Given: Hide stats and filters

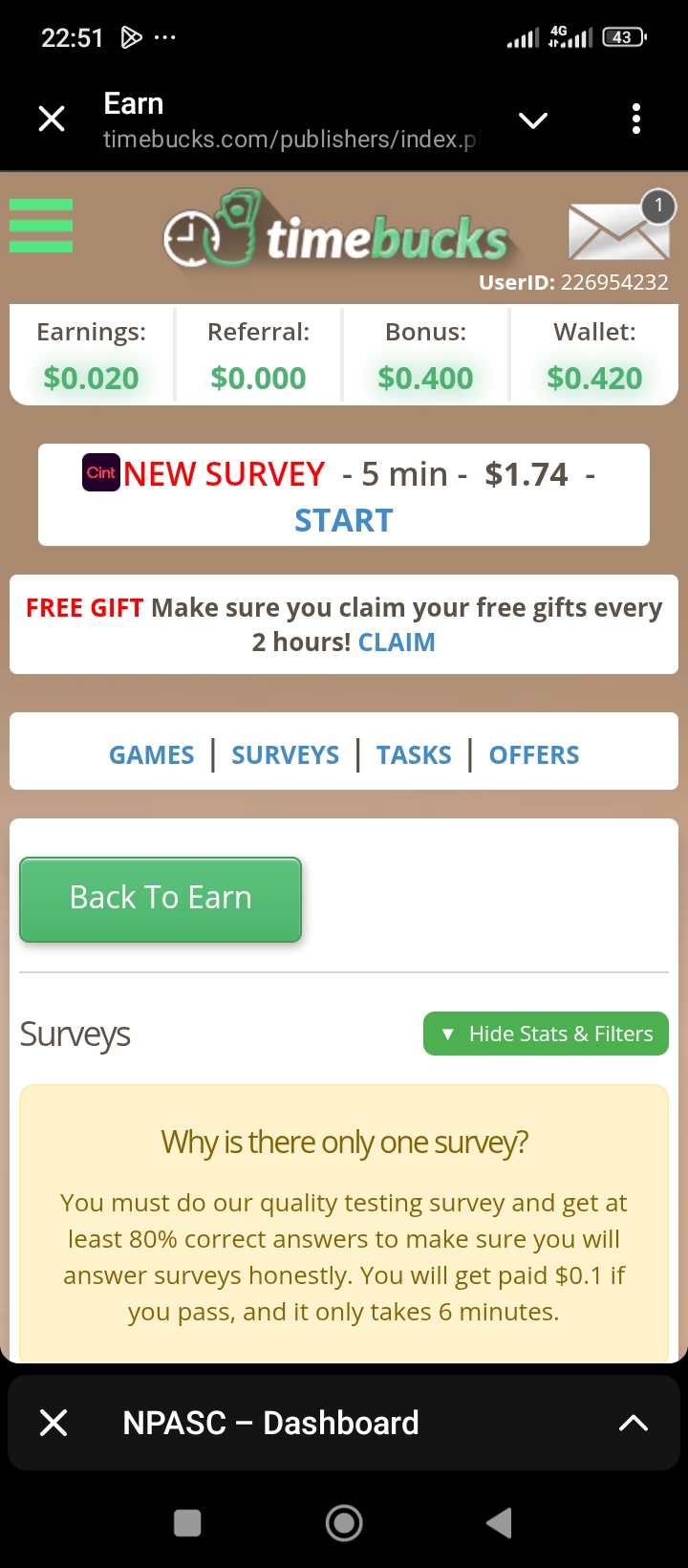Looking at the screenshot, I should (546, 1034).
